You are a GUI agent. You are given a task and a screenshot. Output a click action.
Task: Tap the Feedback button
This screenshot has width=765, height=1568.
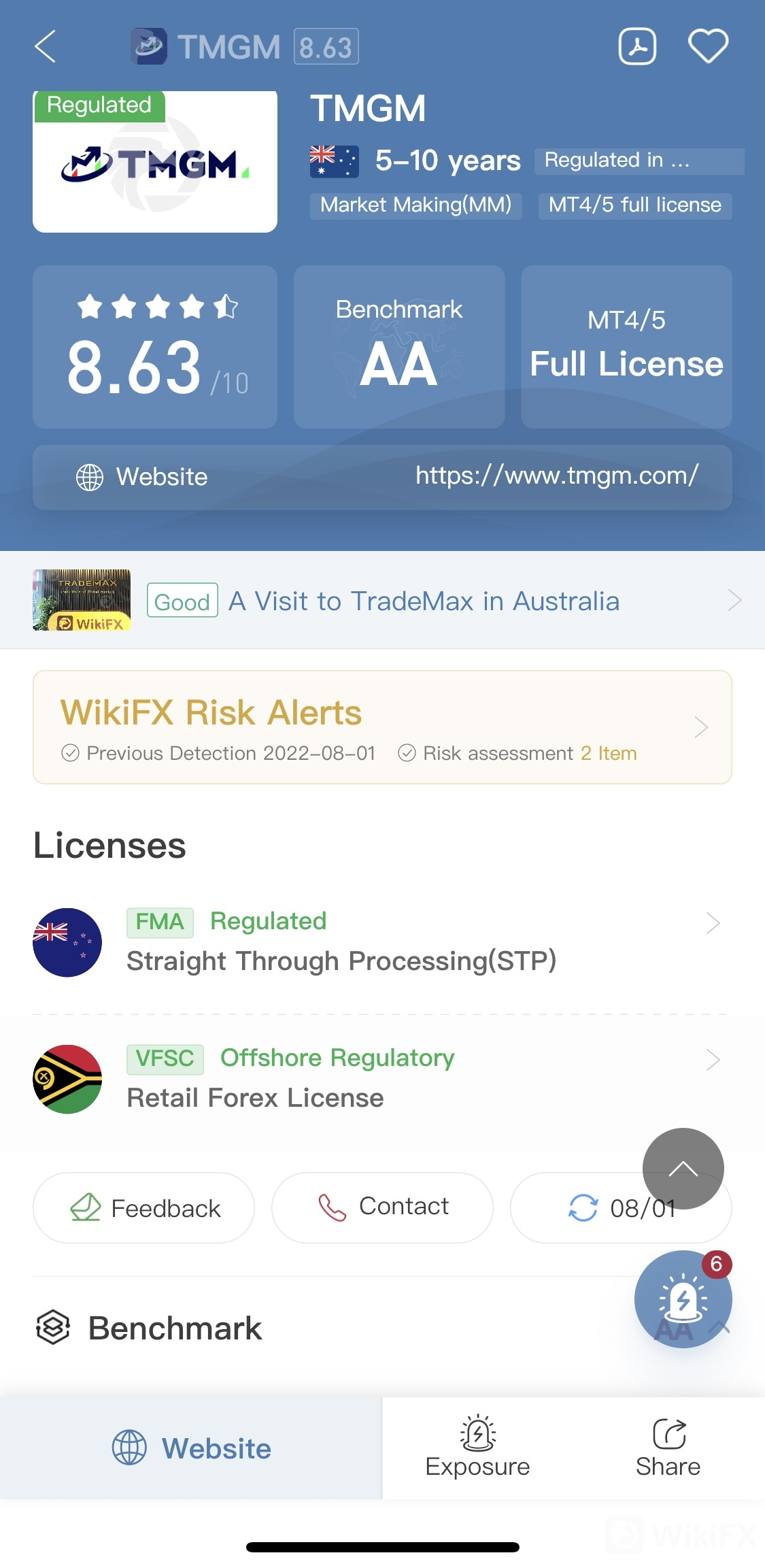pyautogui.click(x=144, y=1207)
